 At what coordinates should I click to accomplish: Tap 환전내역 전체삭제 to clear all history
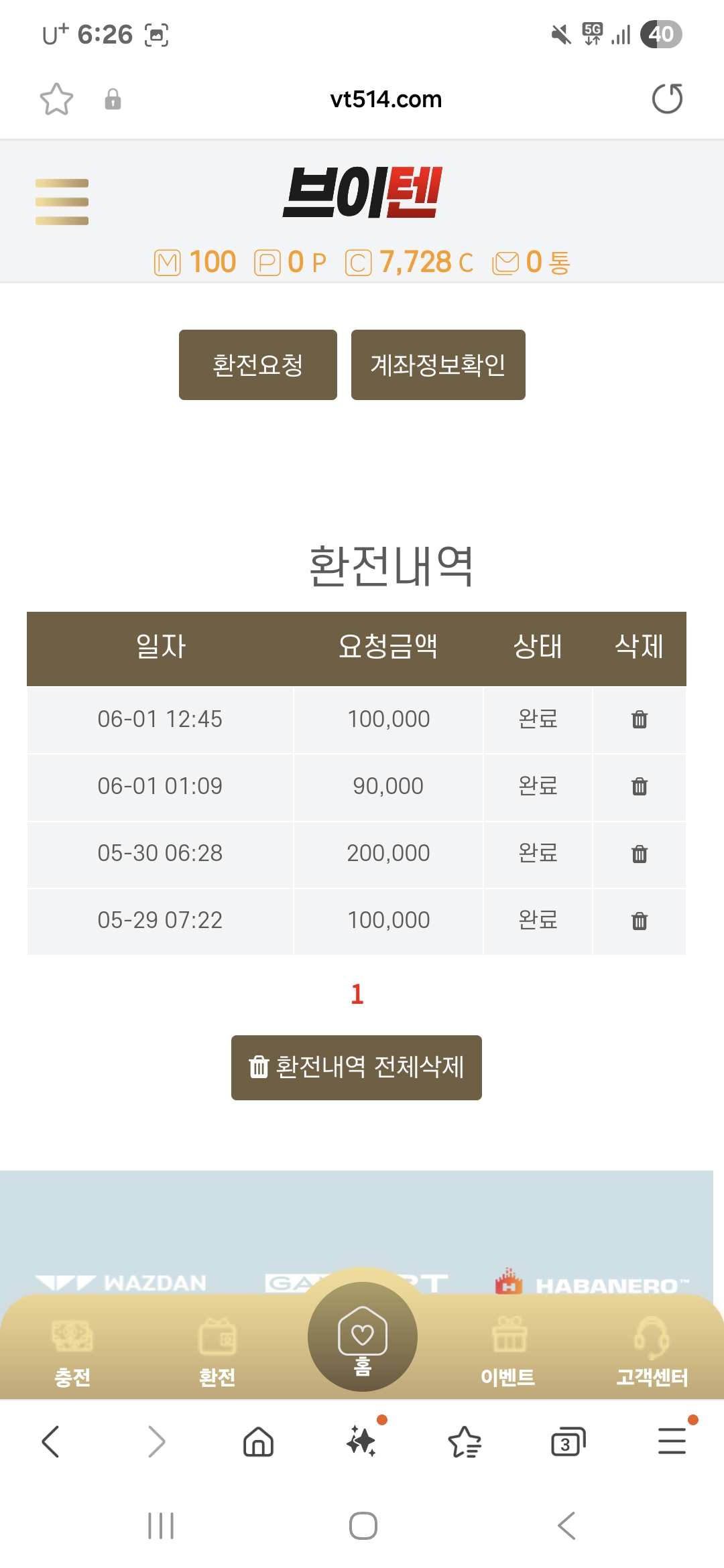(357, 1067)
